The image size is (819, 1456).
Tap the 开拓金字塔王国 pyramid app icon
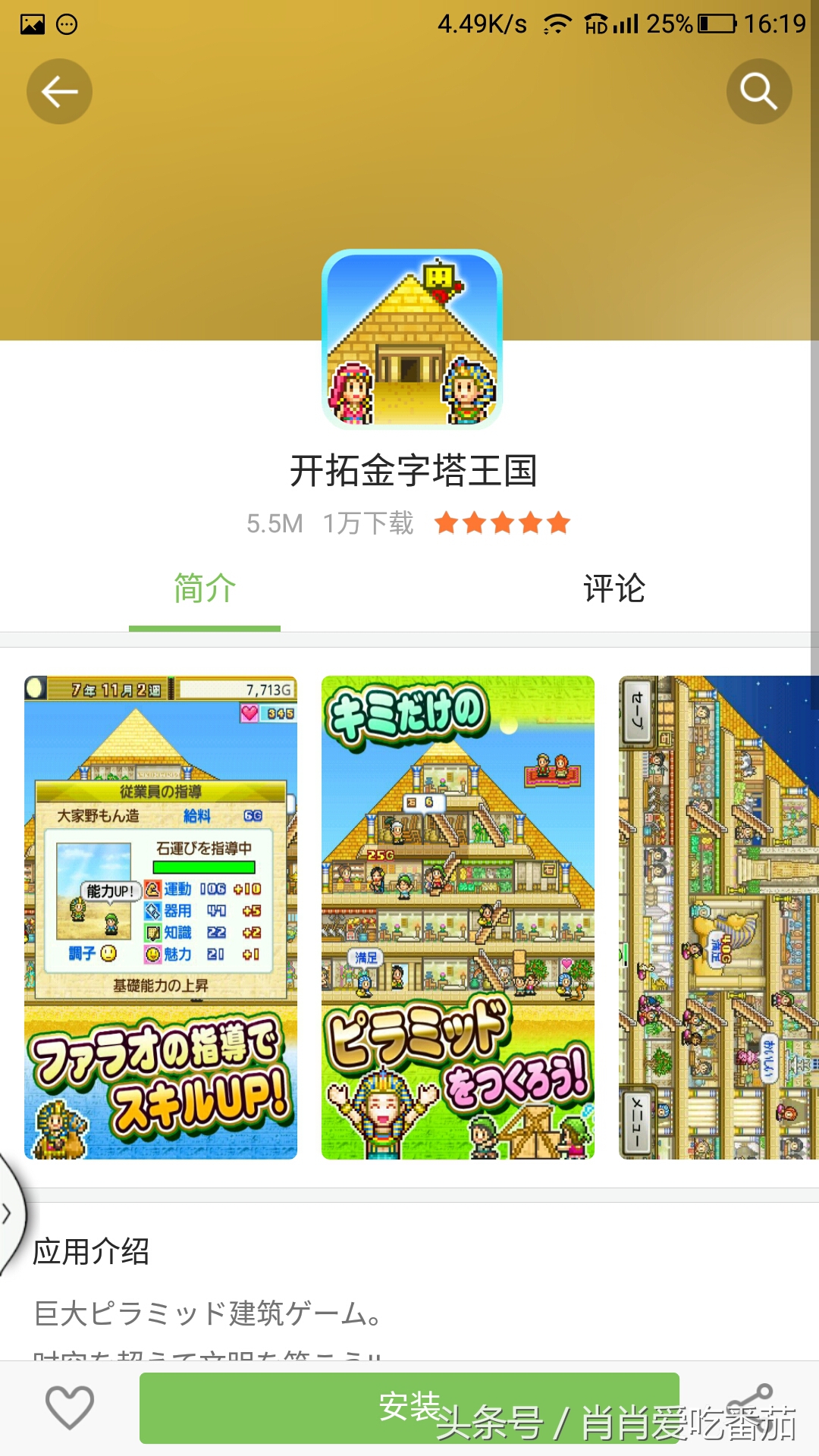point(409,341)
